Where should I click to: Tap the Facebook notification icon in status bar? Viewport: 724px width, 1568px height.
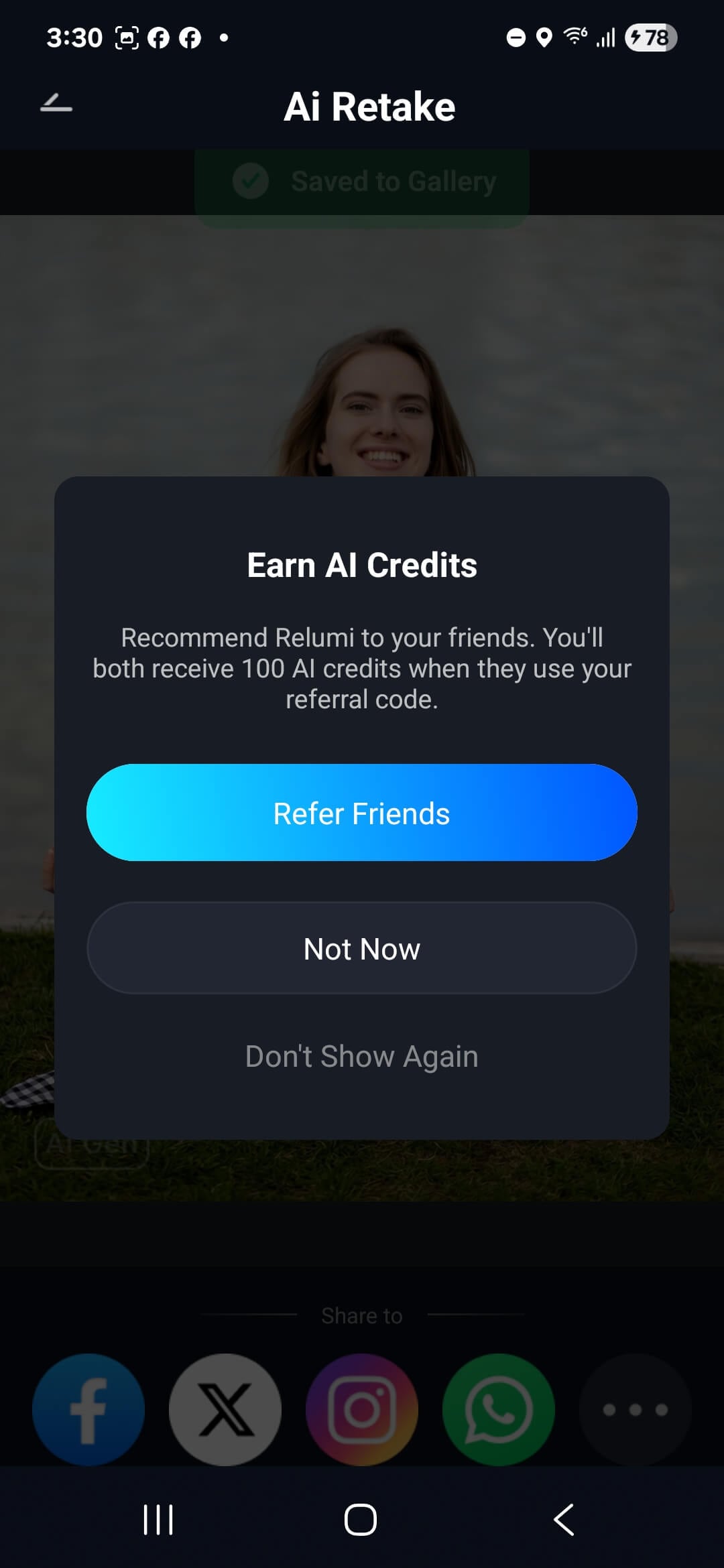coord(159,37)
